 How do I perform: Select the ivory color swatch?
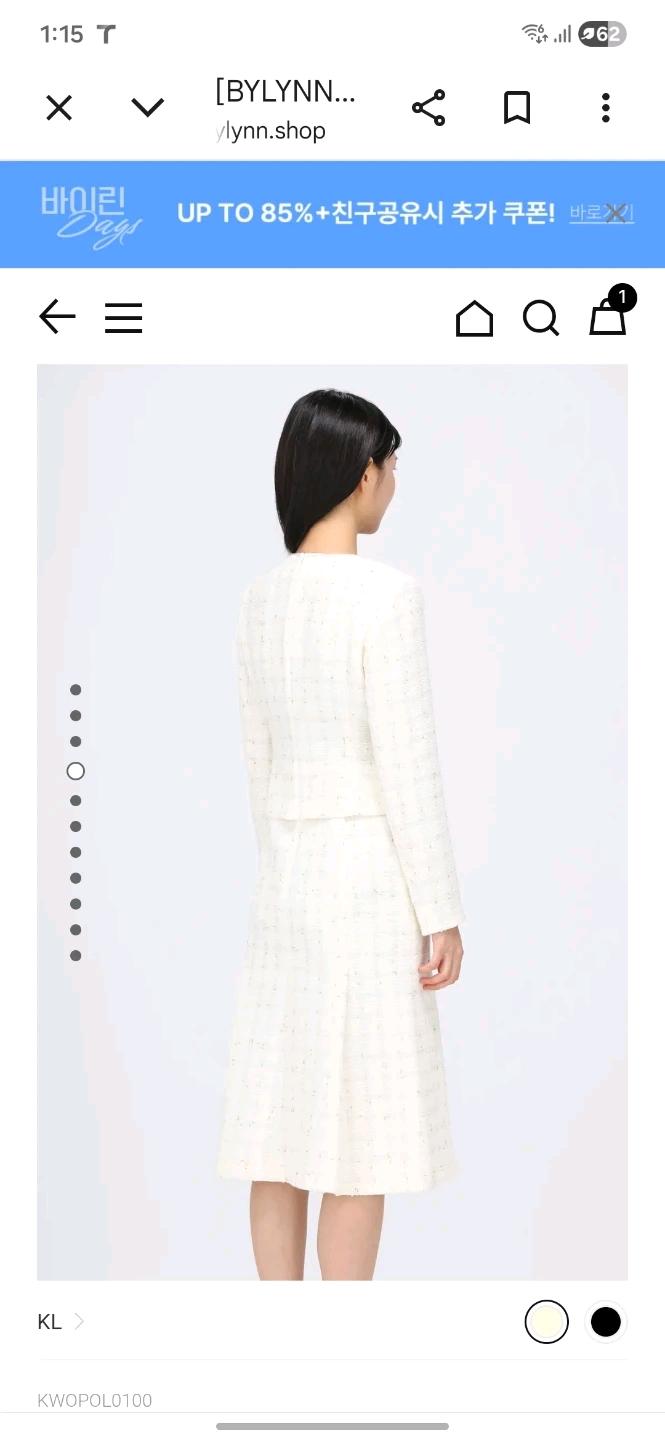point(547,1322)
